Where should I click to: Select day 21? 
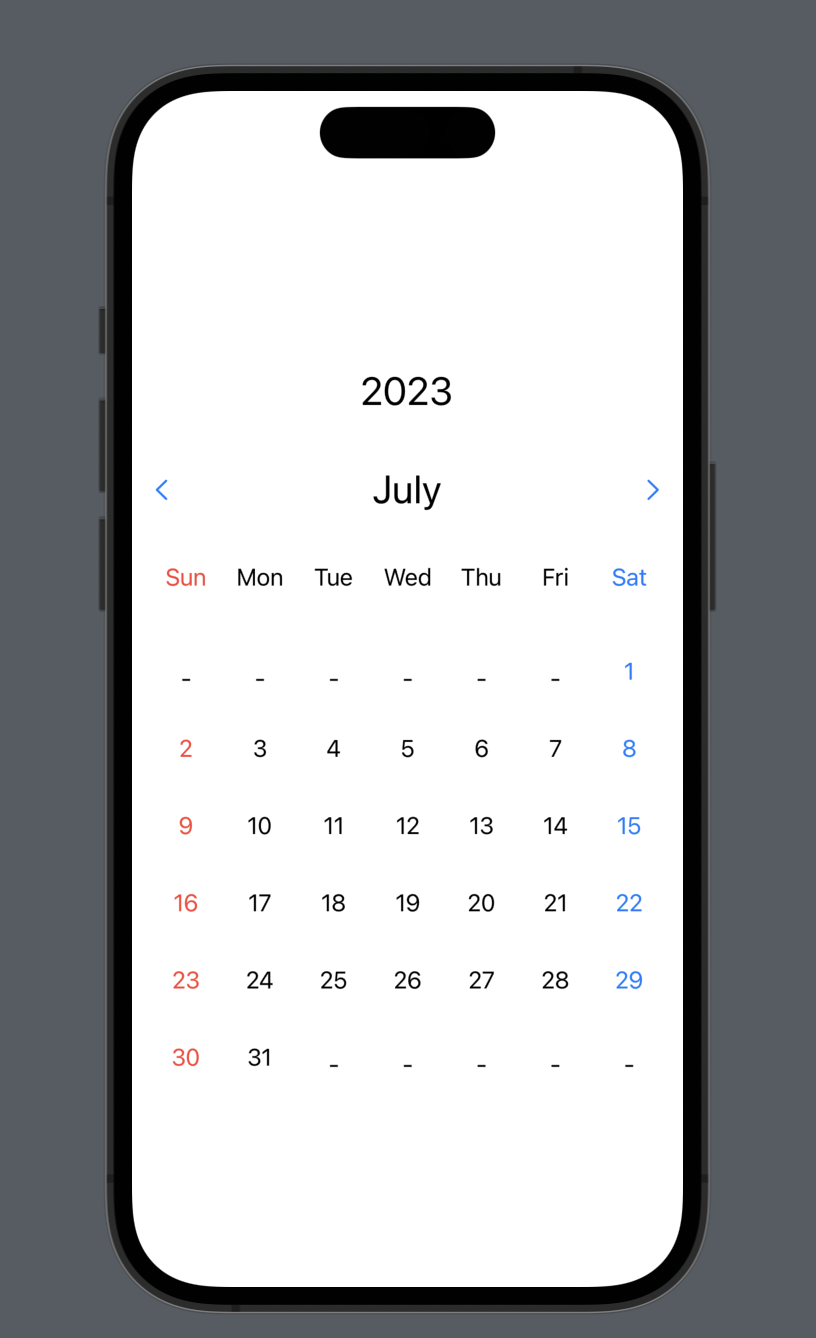click(x=555, y=903)
